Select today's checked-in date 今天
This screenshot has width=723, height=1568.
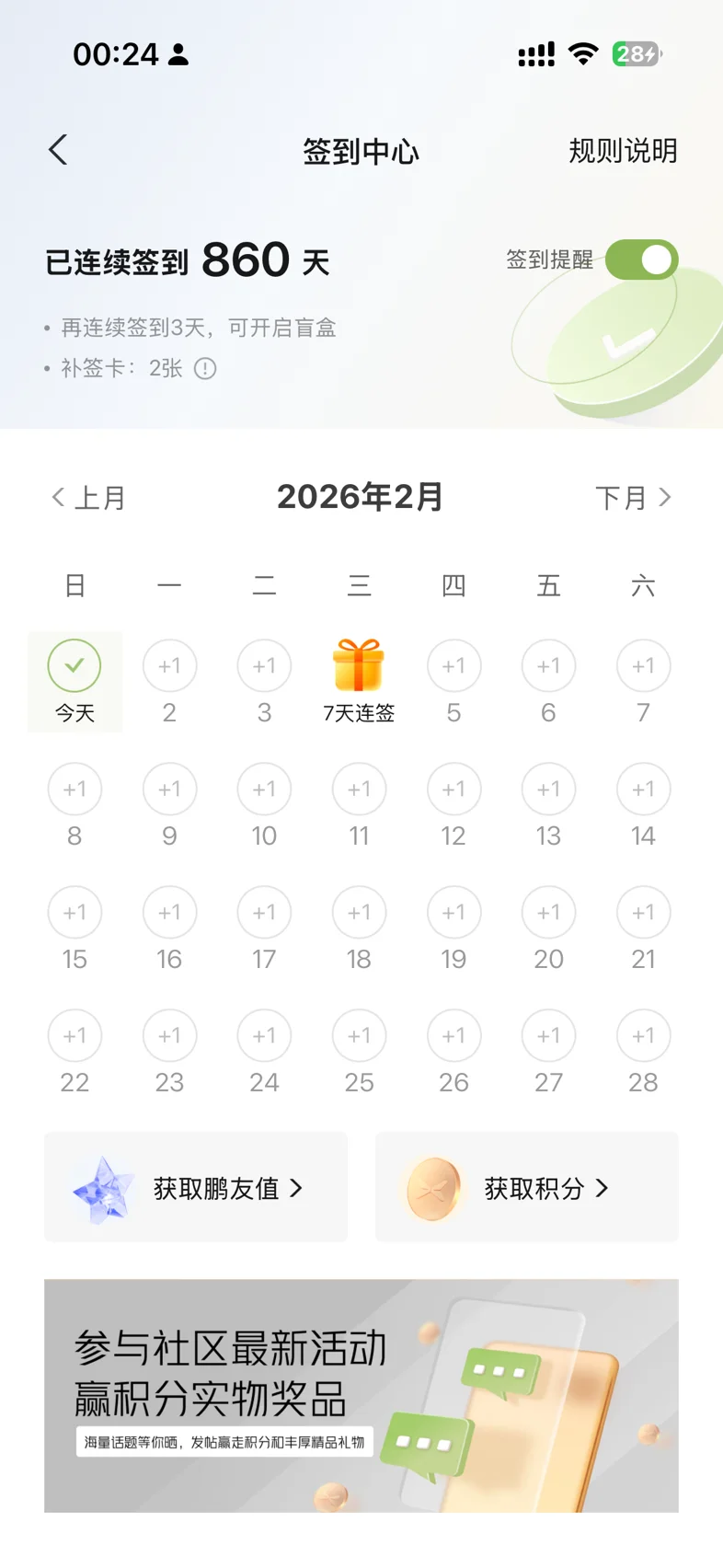[x=75, y=680]
